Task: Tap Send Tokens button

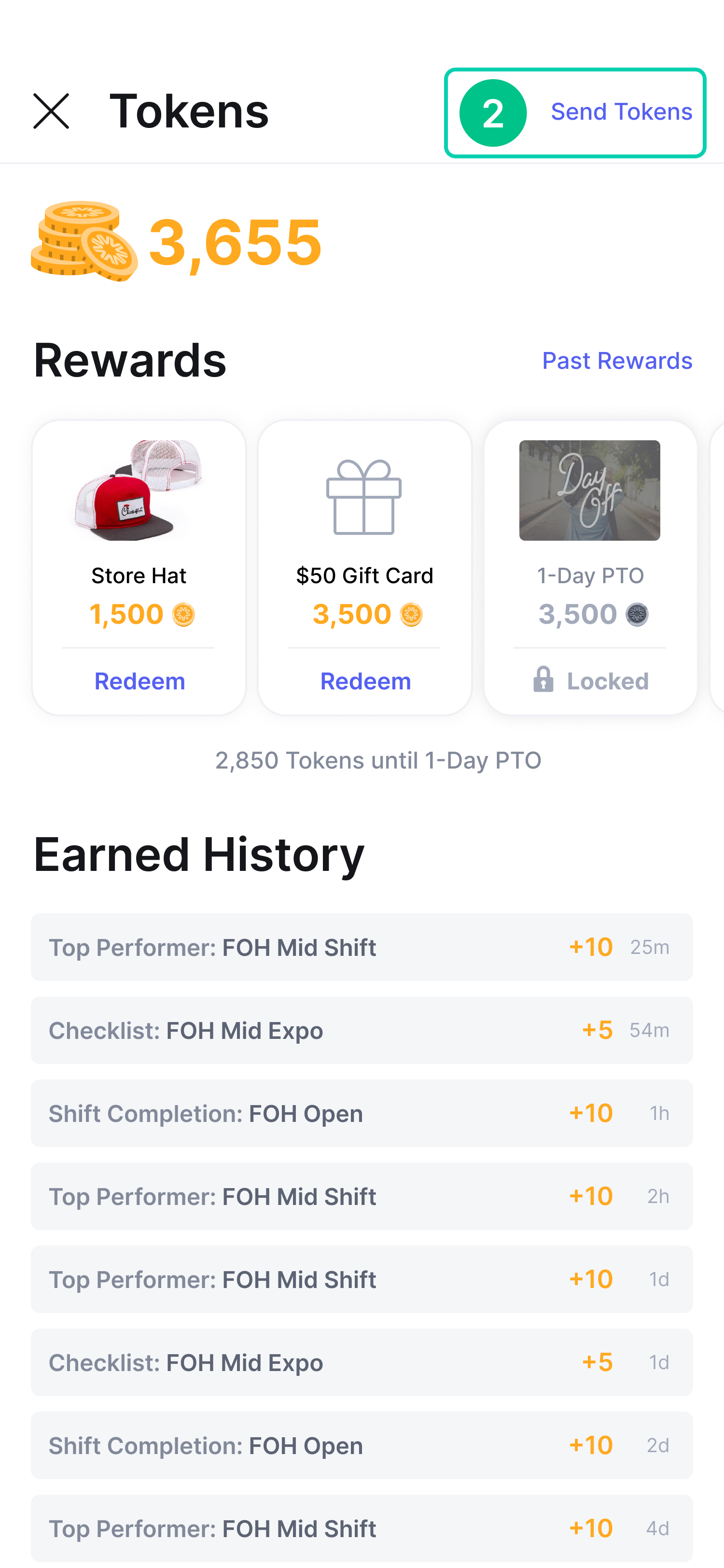Action: (x=575, y=112)
